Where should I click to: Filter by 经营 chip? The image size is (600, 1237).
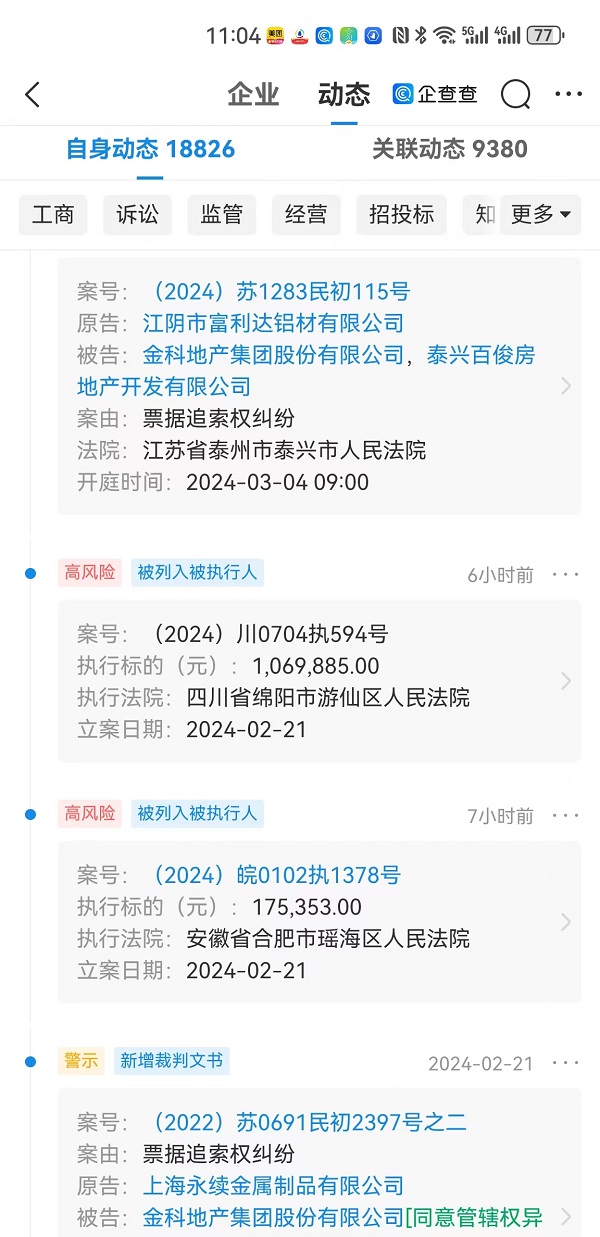(306, 214)
